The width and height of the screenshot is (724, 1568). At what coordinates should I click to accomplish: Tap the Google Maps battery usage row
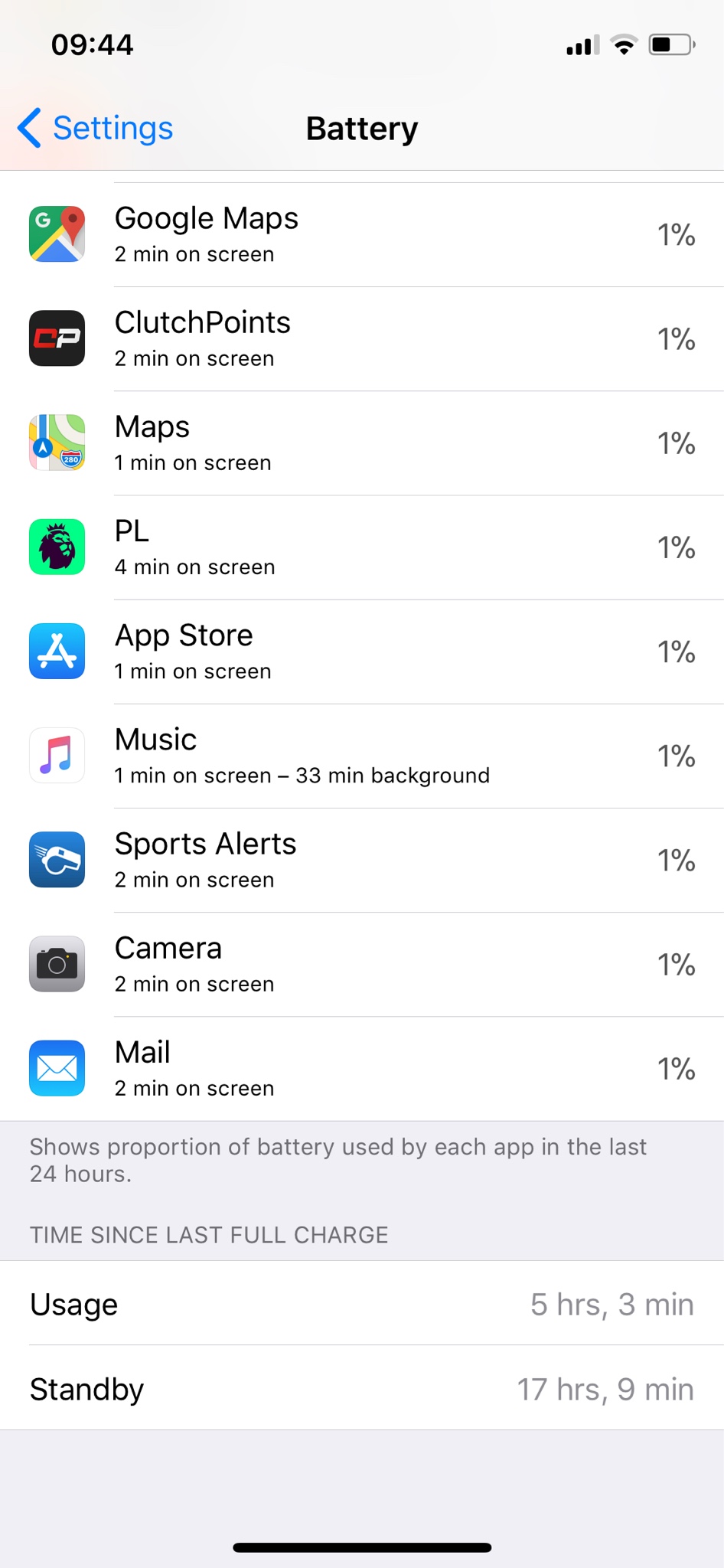click(361, 234)
